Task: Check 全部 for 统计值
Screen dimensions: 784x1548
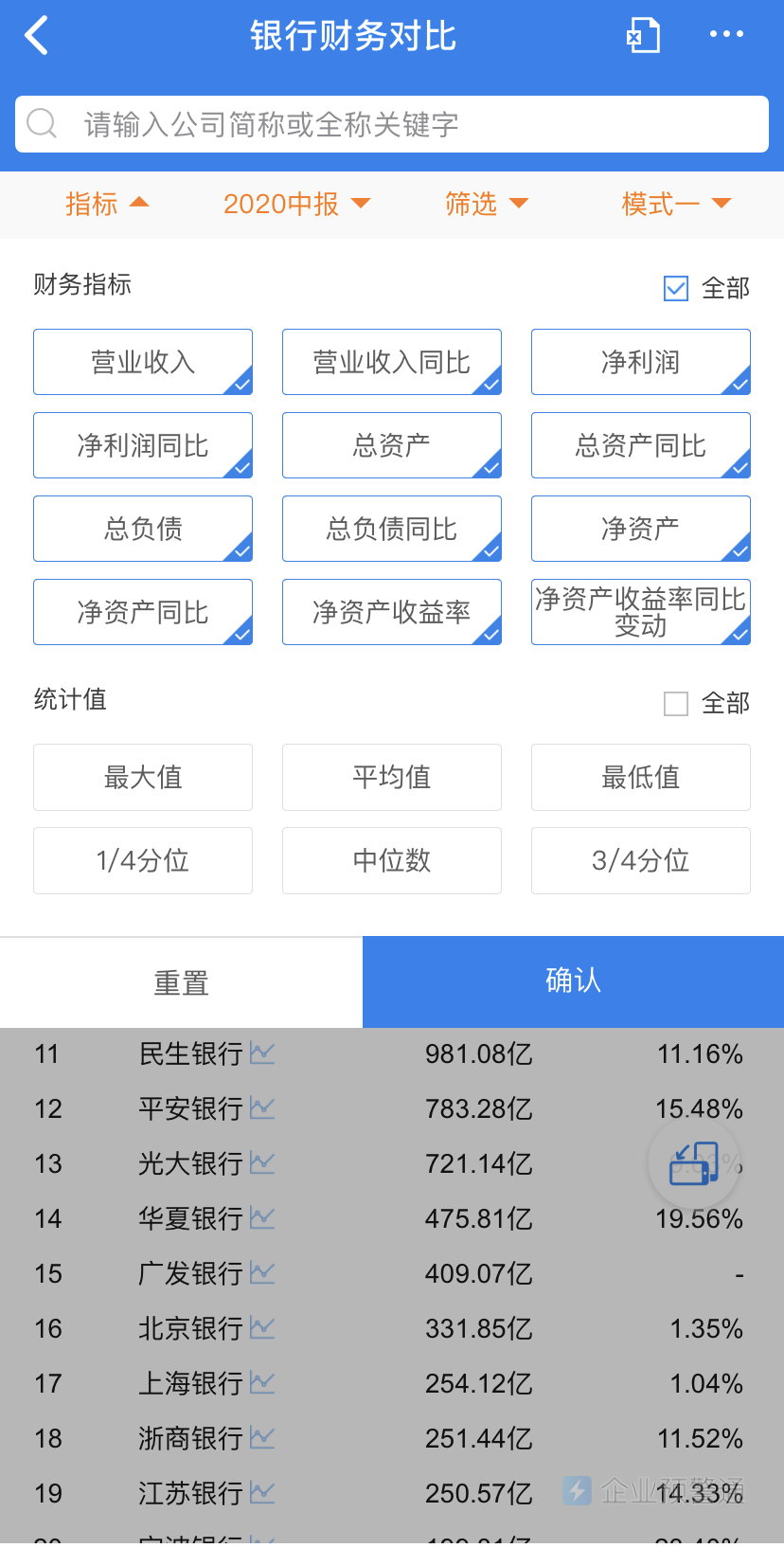Action: [706, 703]
